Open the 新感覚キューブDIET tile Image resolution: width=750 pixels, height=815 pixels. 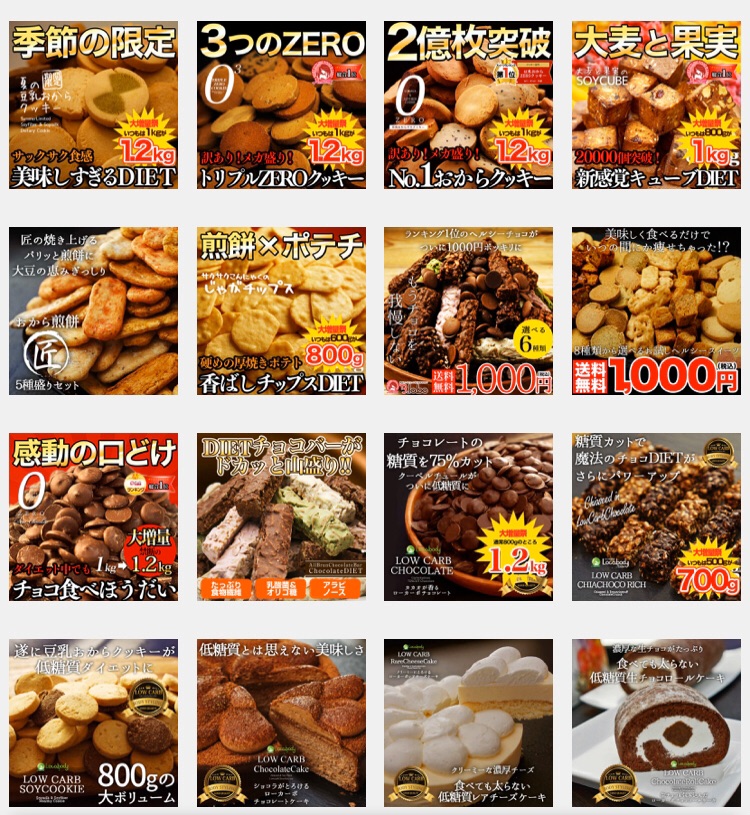click(x=656, y=105)
